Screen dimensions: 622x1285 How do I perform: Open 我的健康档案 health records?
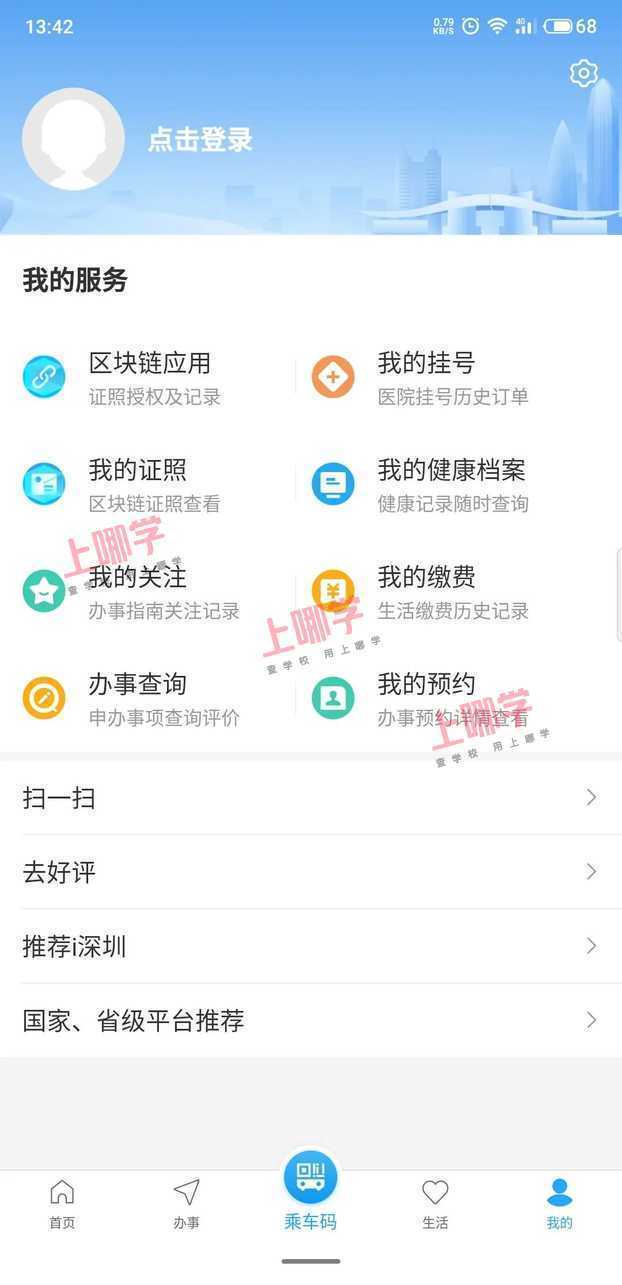point(450,484)
